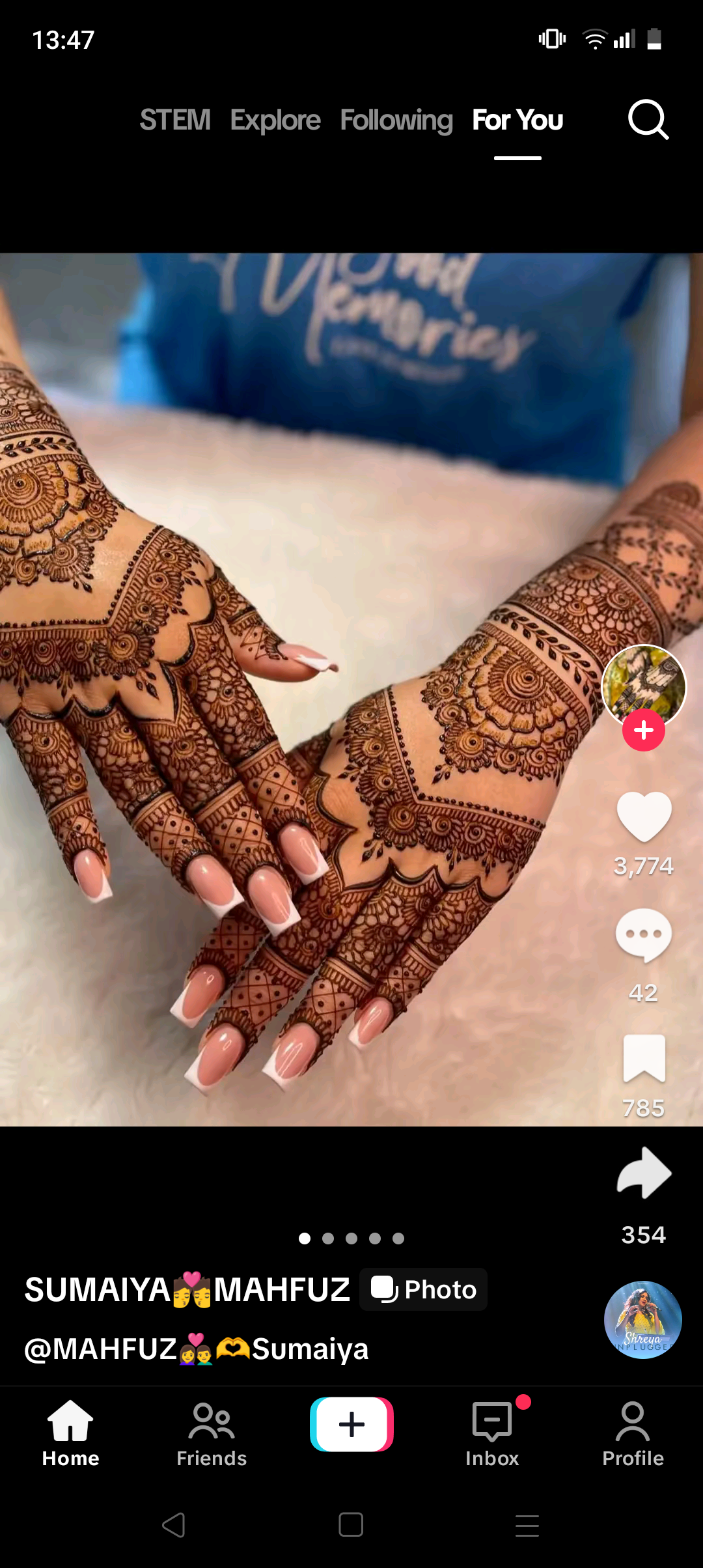Switch to the Explore tab
This screenshot has width=703, height=1568.
(275, 120)
